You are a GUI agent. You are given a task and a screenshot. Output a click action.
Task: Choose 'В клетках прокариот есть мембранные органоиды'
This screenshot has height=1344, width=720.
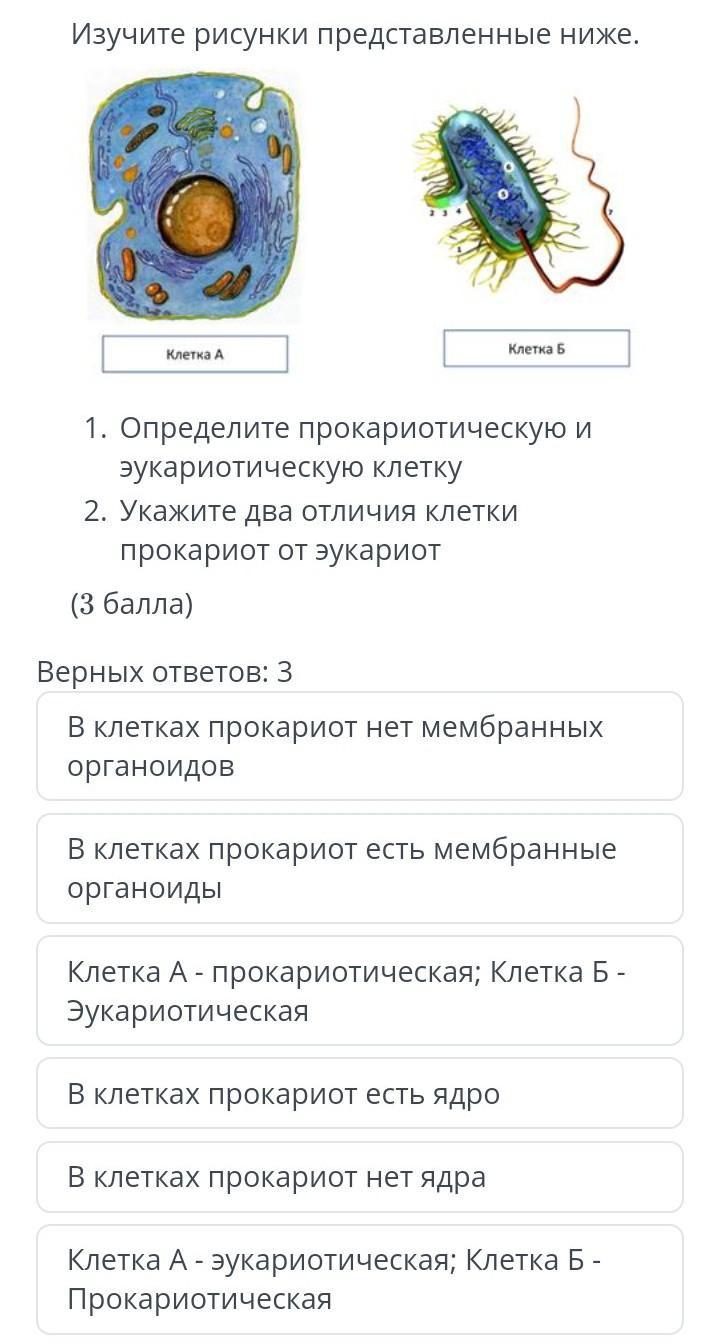[x=360, y=868]
